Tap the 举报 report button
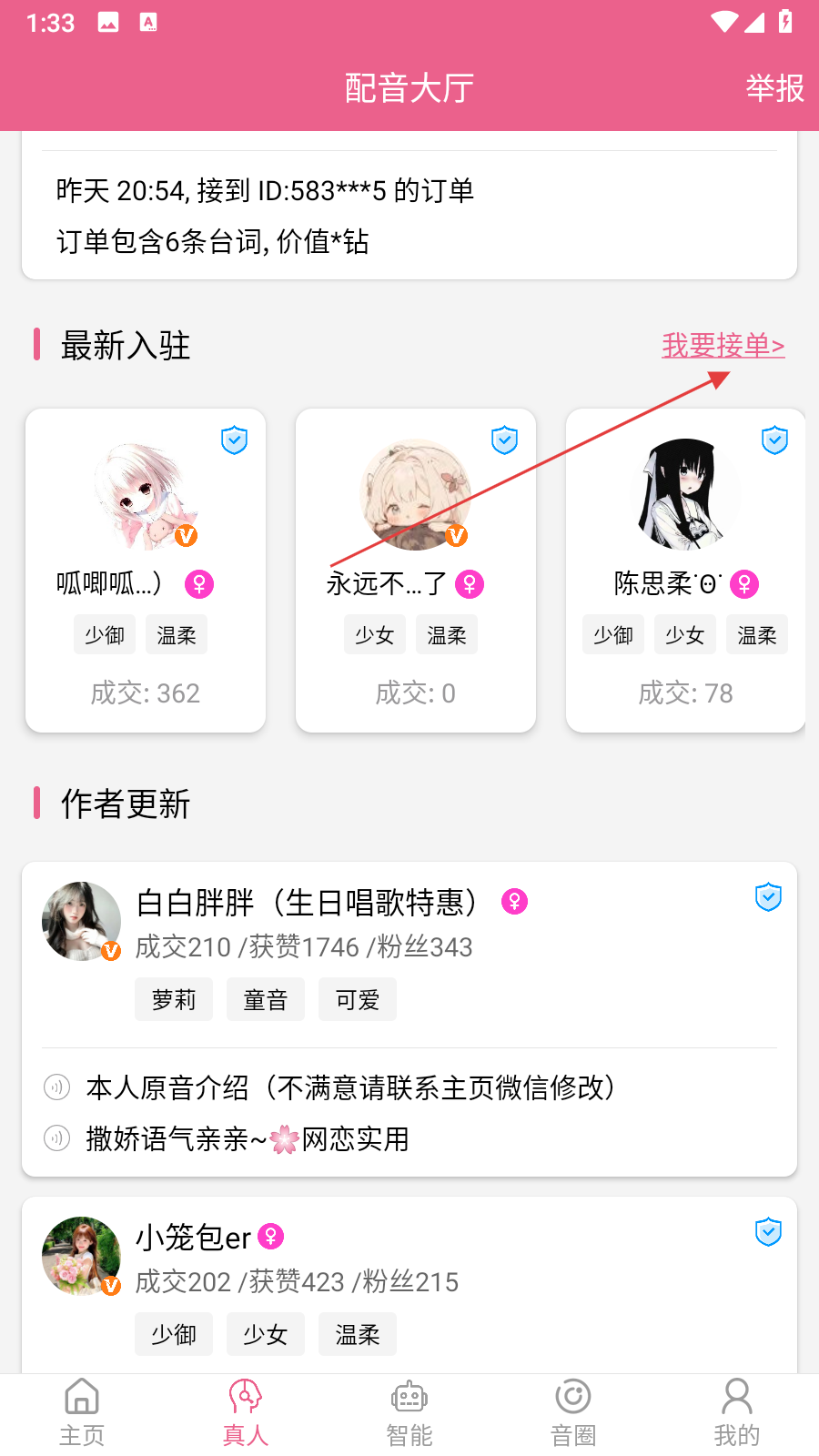 [x=774, y=88]
